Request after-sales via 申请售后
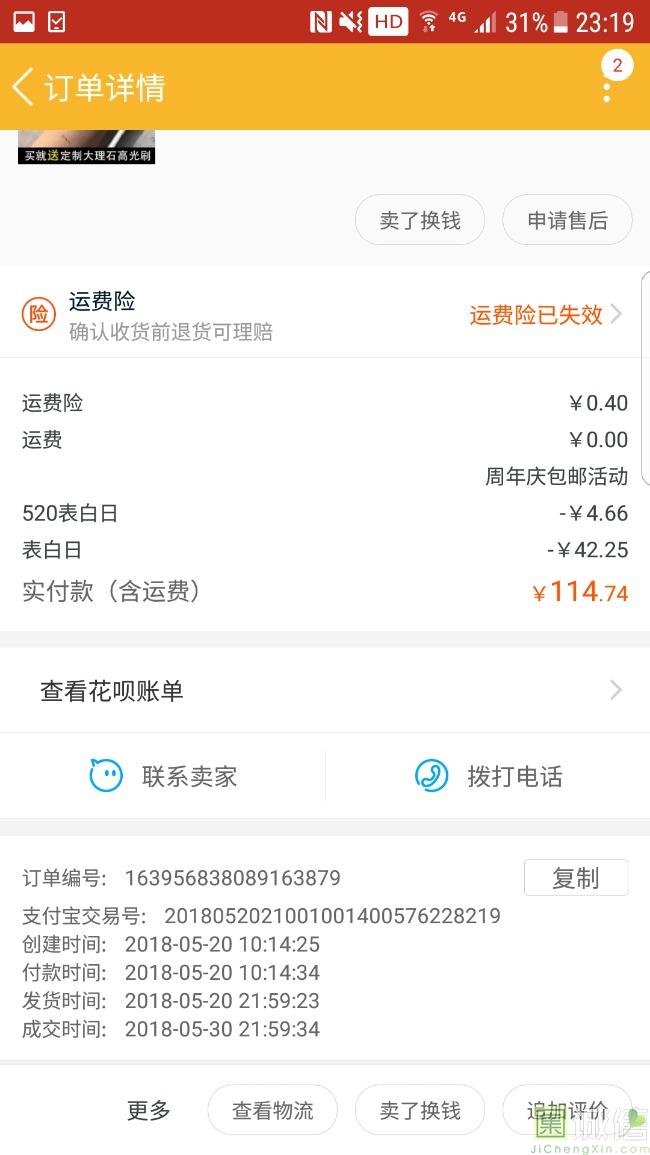This screenshot has width=650, height=1155. (x=567, y=220)
